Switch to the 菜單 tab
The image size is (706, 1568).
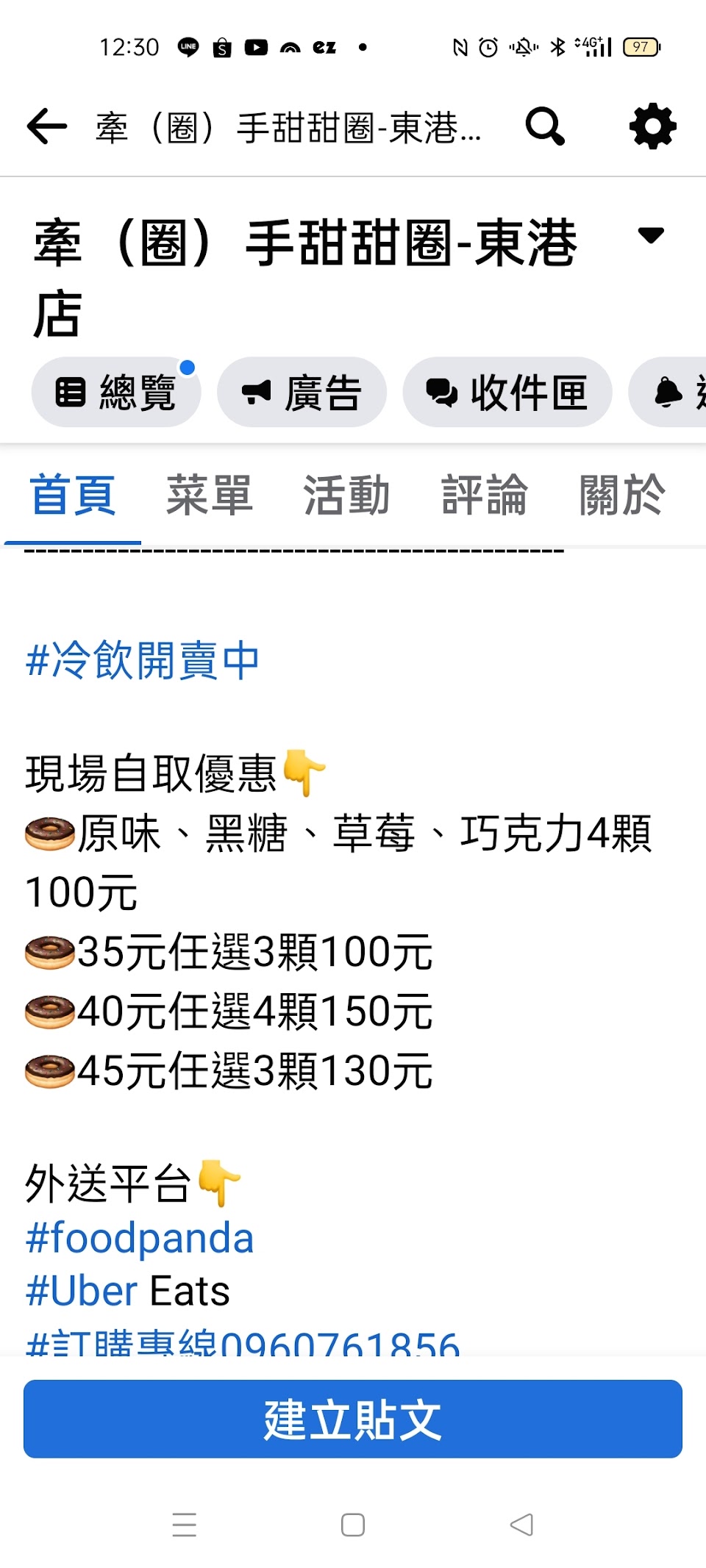tap(210, 495)
